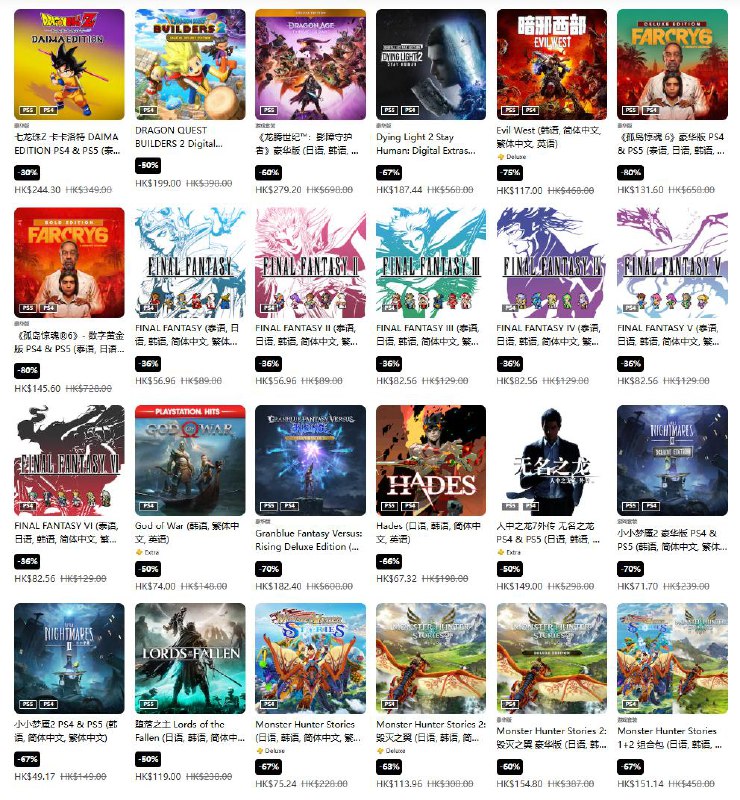
Task: Select the FINAL FANTASY III tile
Action: point(430,262)
